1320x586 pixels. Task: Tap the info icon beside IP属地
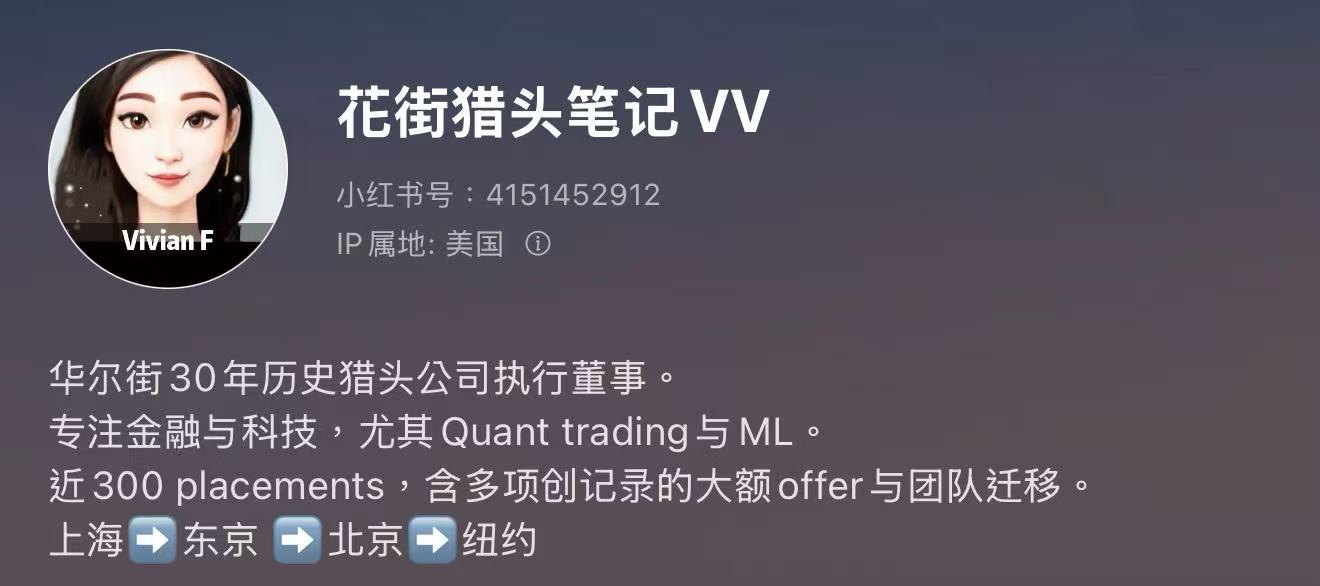pos(538,244)
